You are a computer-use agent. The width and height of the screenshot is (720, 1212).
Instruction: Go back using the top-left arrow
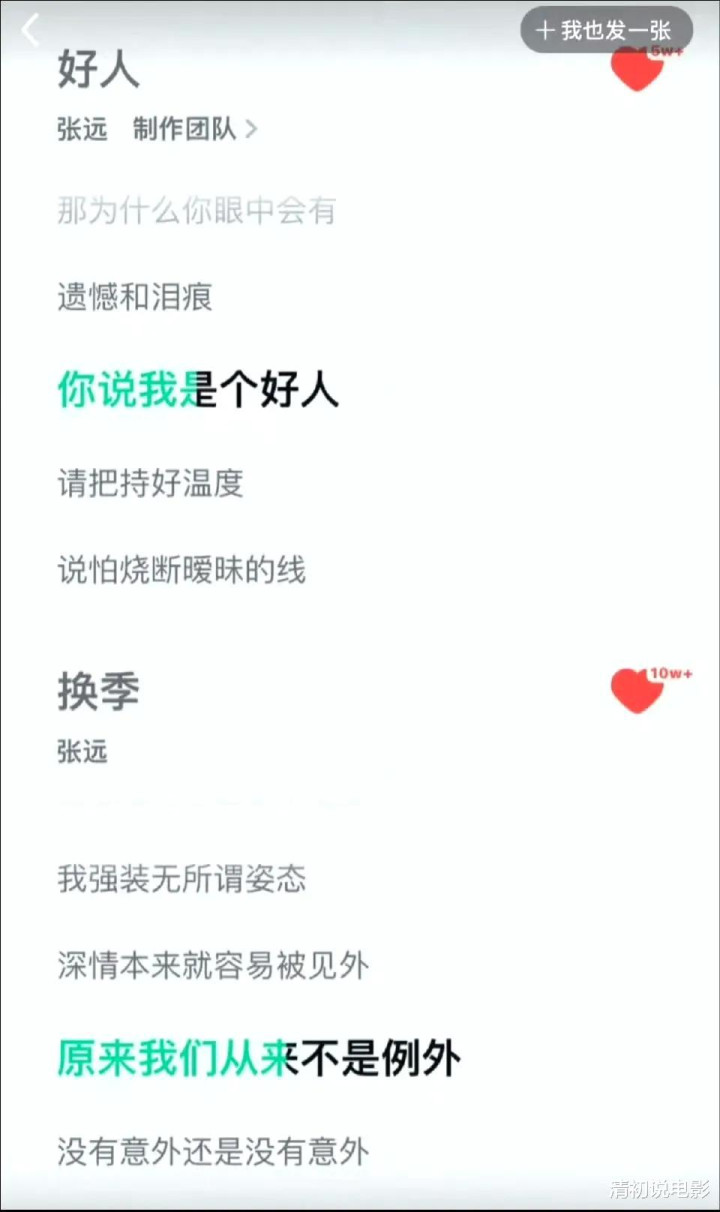31,30
